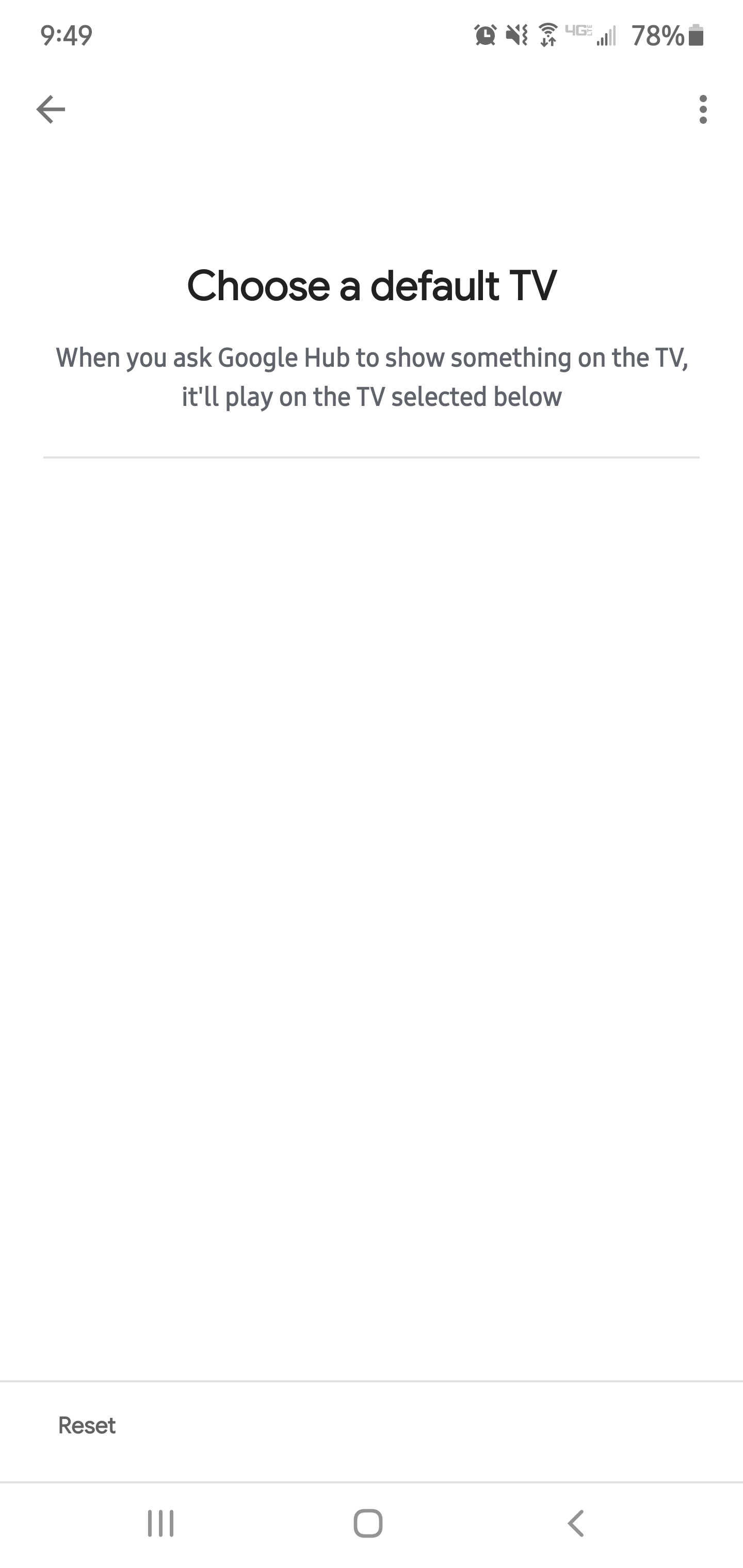Tap the TV selection instruction text
The image size is (743, 1568).
click(x=372, y=374)
